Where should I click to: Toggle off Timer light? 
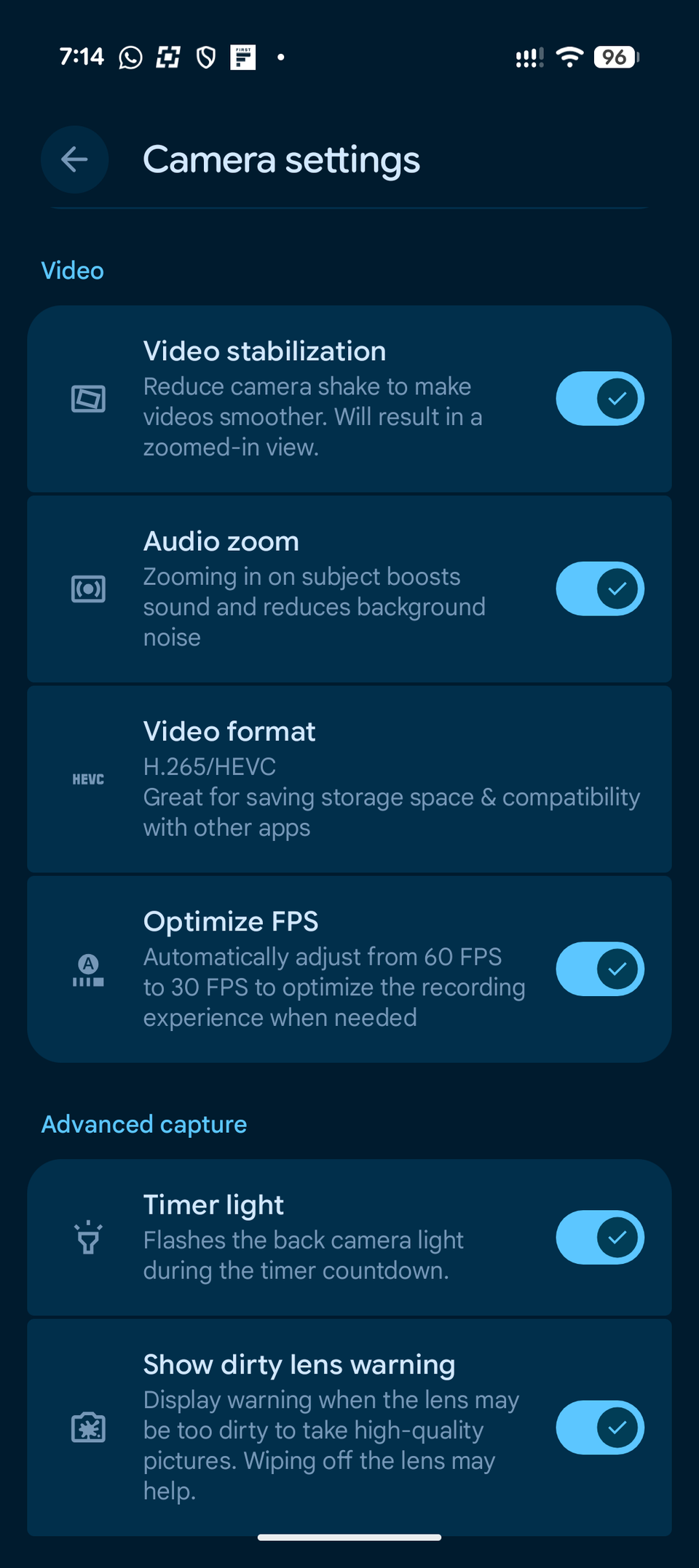[600, 1237]
